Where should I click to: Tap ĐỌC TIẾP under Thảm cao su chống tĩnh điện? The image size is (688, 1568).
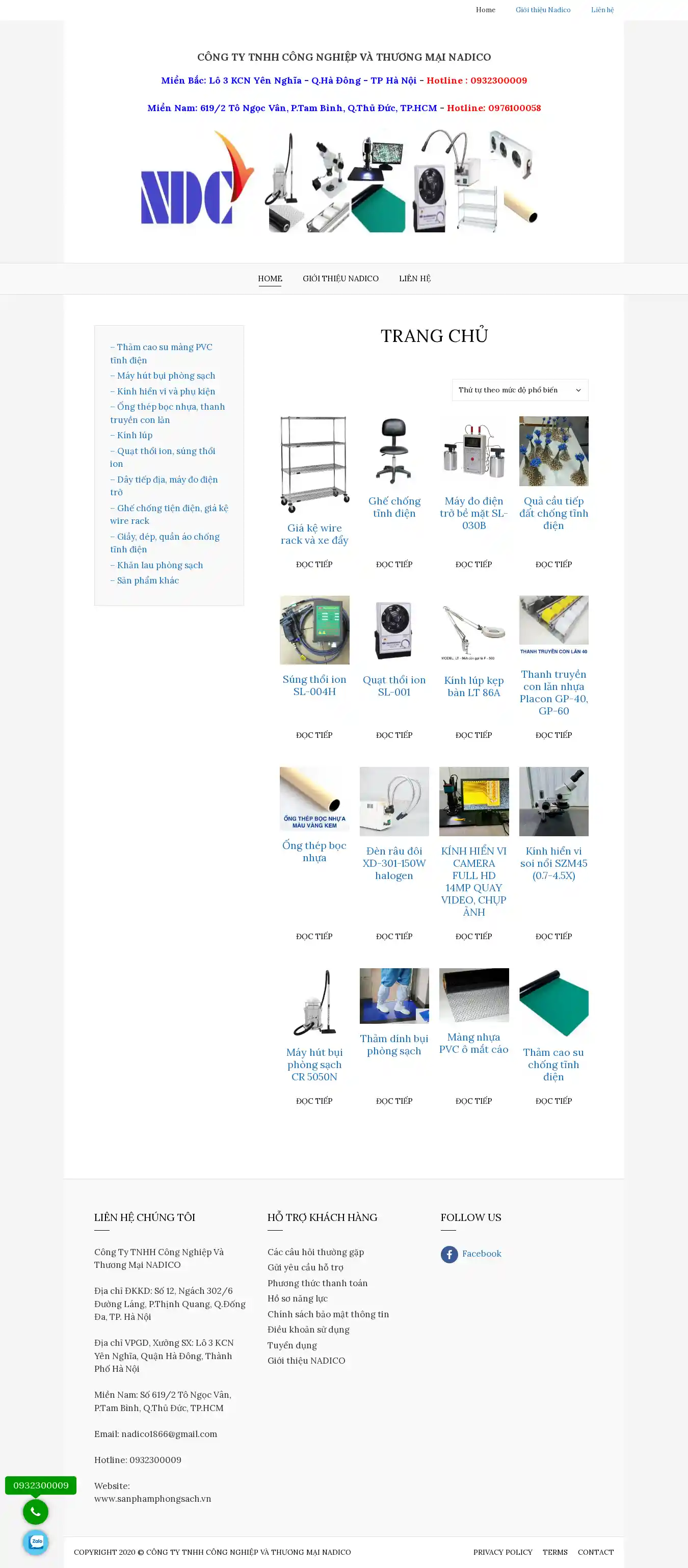[x=553, y=1101]
